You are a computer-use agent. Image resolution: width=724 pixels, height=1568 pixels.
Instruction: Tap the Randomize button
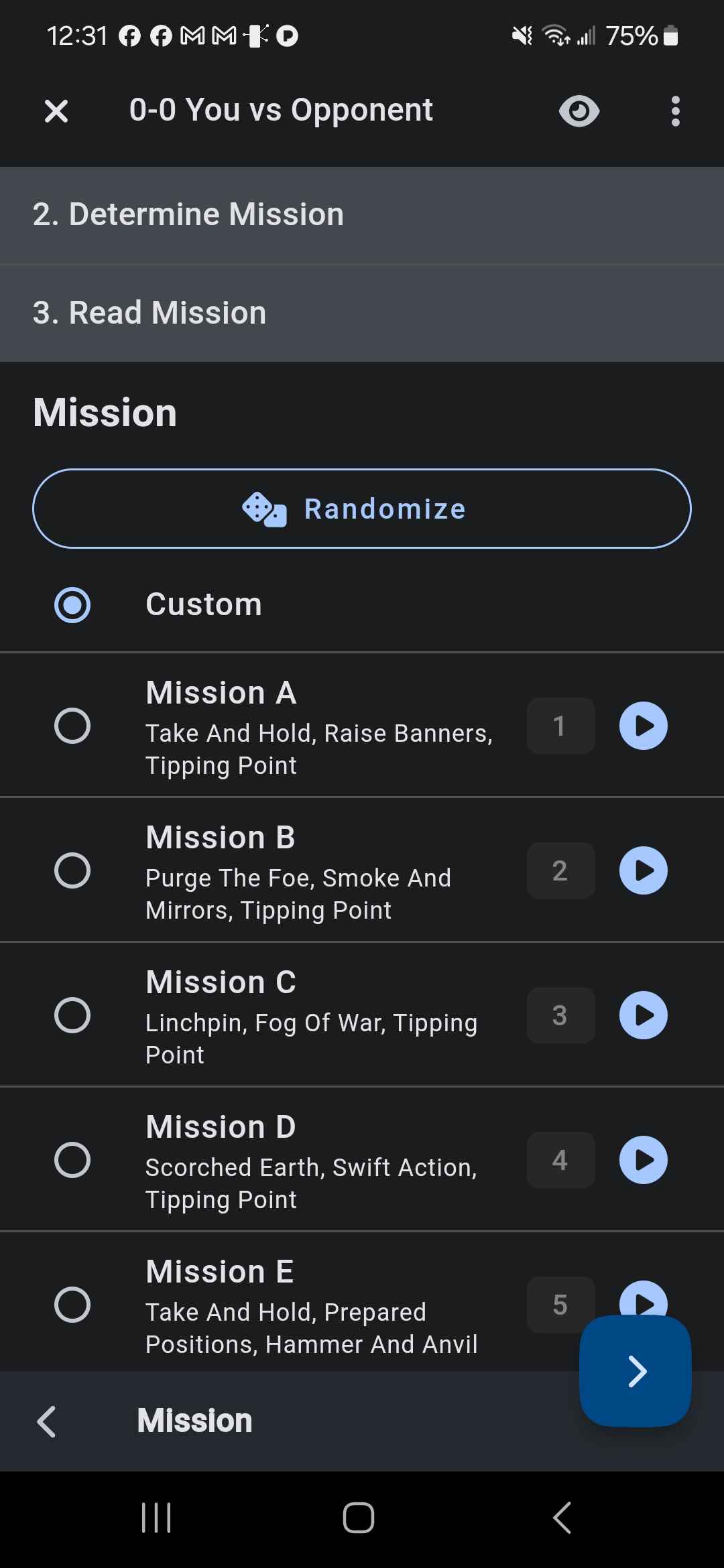[362, 509]
